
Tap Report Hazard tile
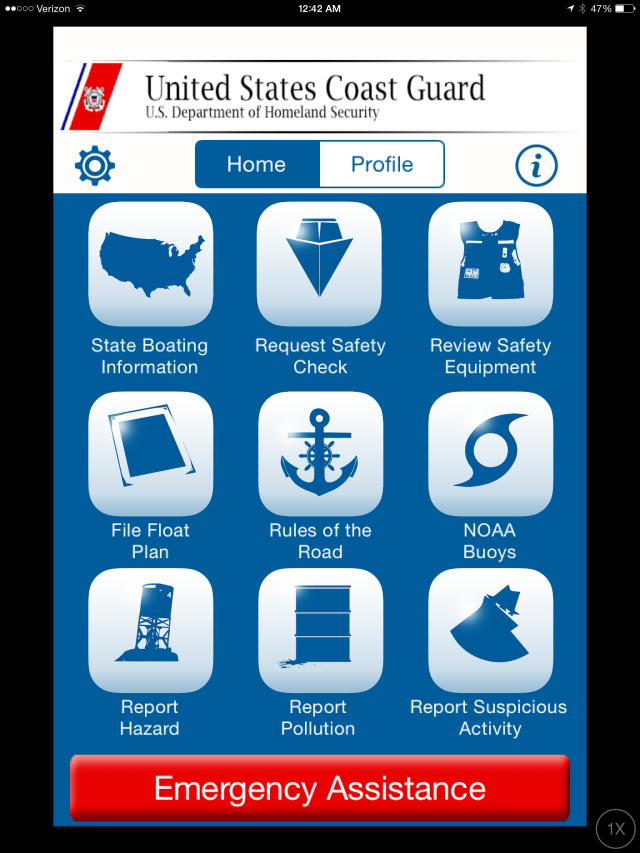click(x=150, y=630)
